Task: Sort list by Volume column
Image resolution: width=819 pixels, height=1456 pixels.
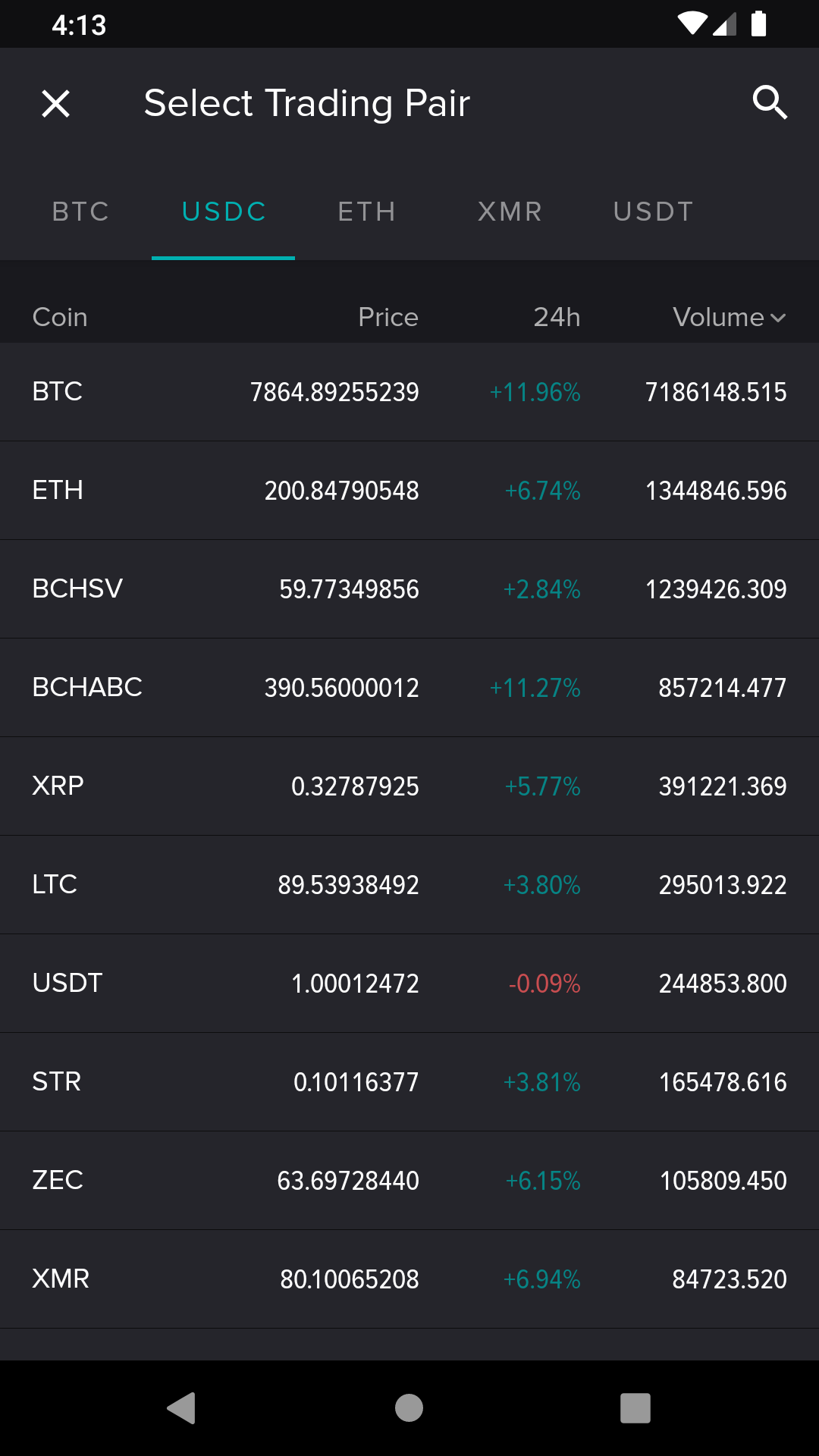Action: [x=729, y=317]
